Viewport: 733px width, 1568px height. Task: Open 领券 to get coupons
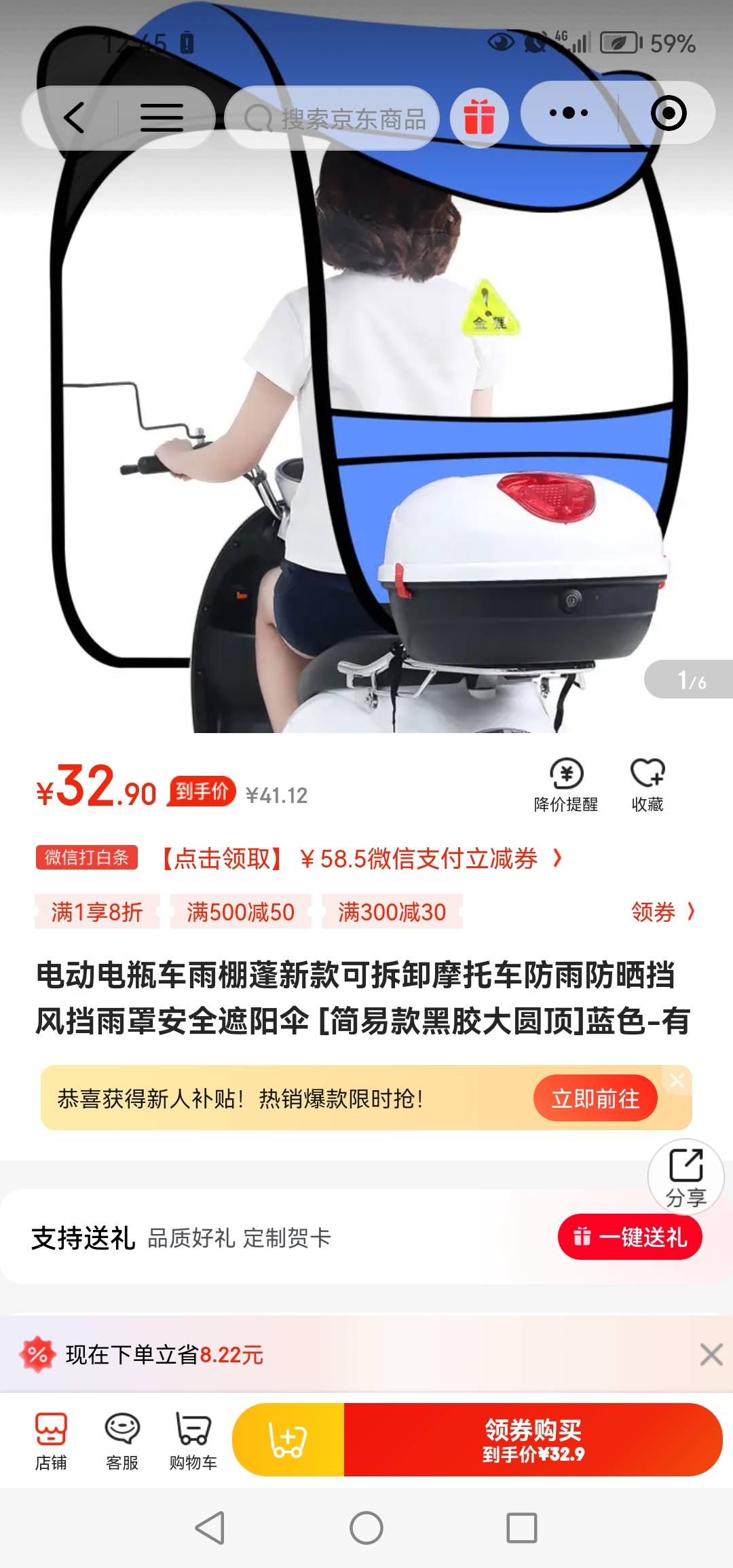click(662, 912)
